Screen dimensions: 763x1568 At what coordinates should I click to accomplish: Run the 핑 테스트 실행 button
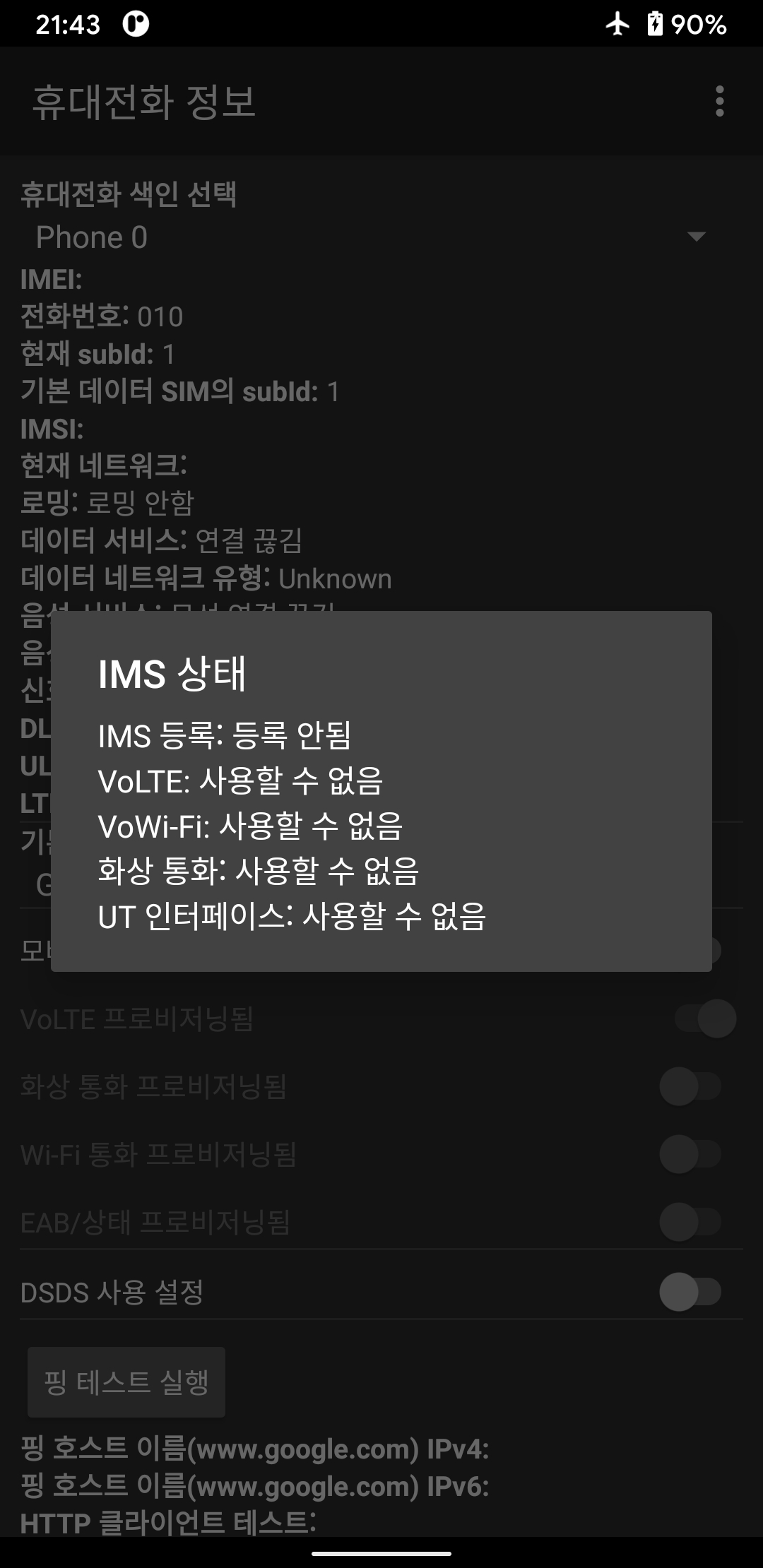click(x=126, y=1382)
